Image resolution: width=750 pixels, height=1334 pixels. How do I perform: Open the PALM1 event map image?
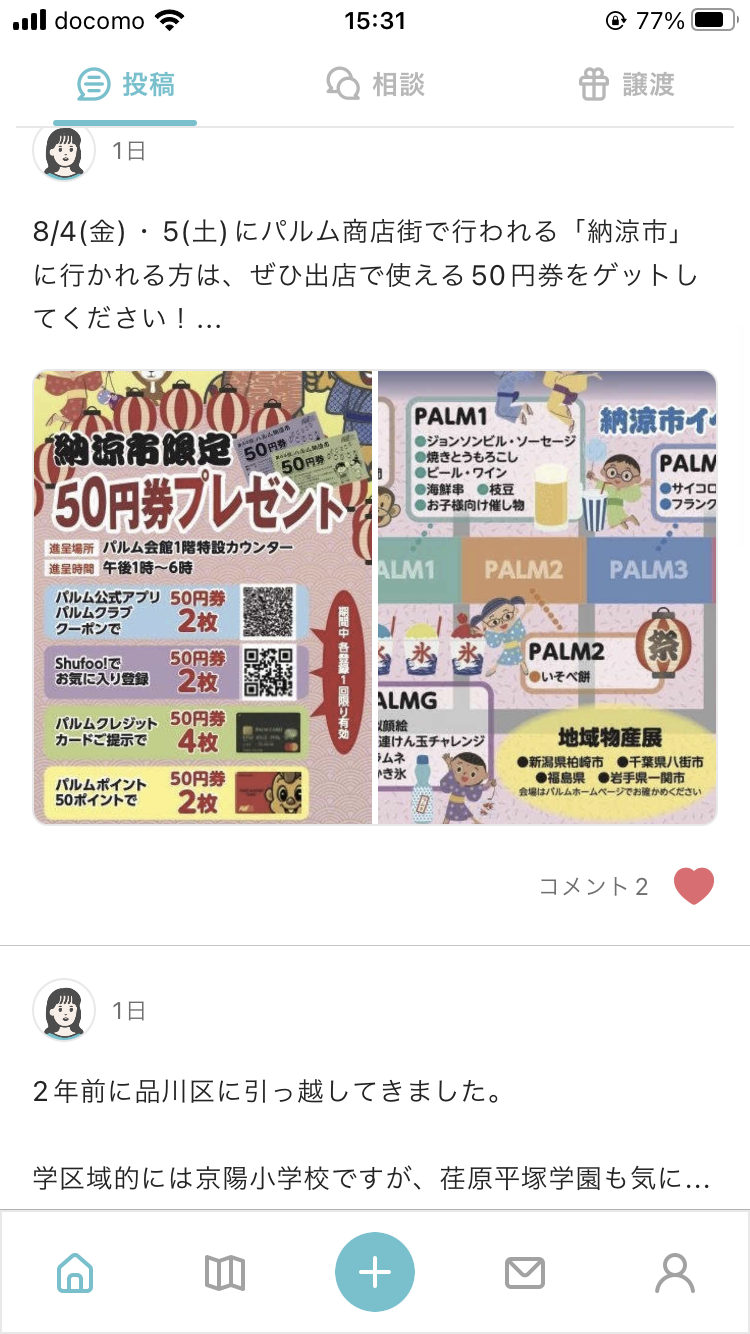click(547, 597)
